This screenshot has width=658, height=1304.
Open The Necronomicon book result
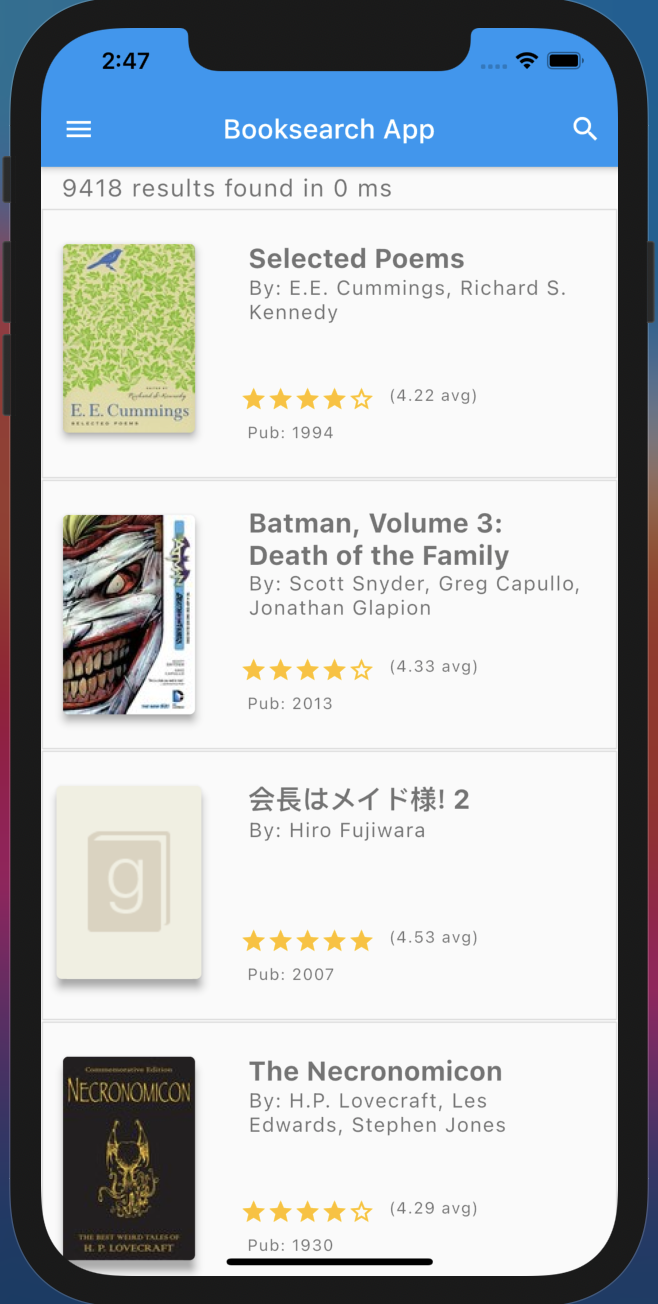tap(329, 1149)
